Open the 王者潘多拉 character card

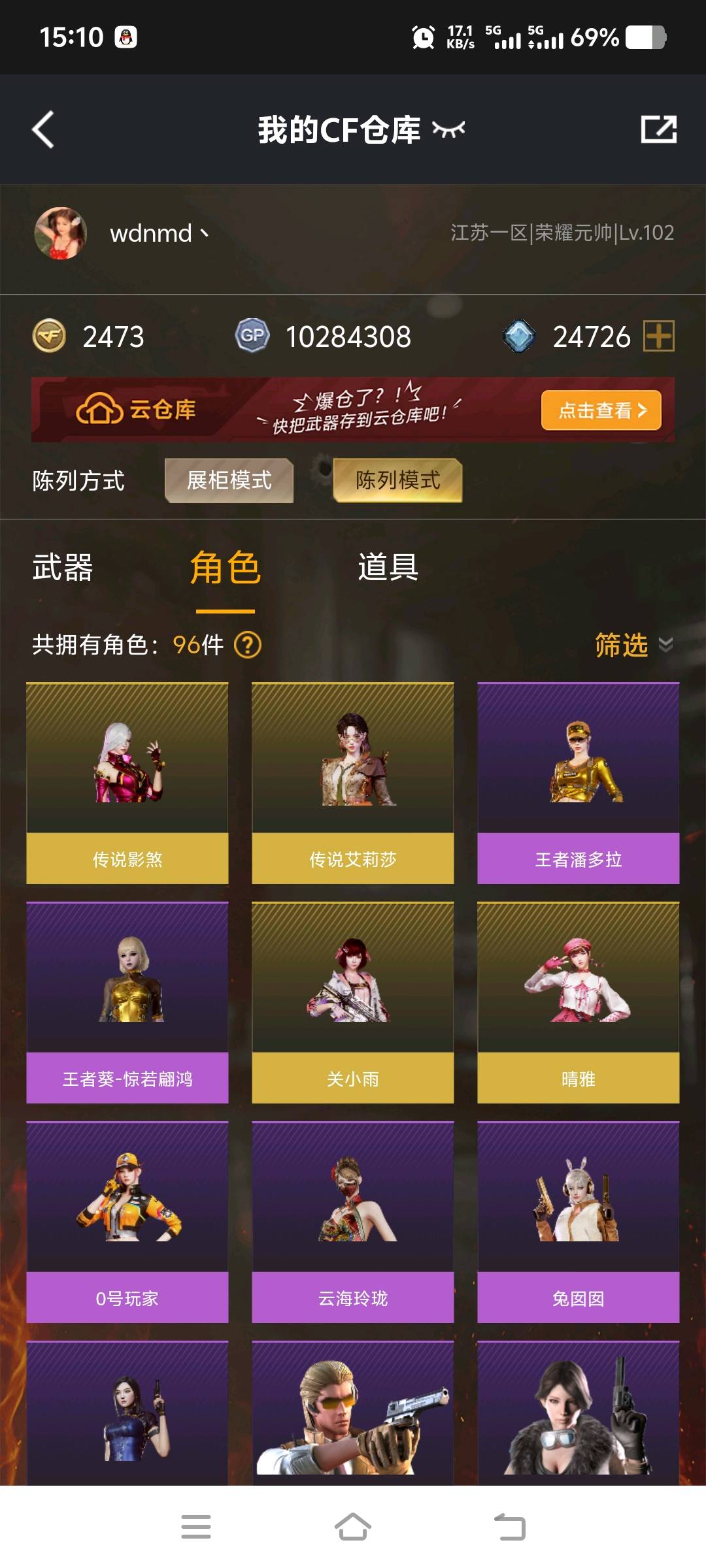(578, 783)
